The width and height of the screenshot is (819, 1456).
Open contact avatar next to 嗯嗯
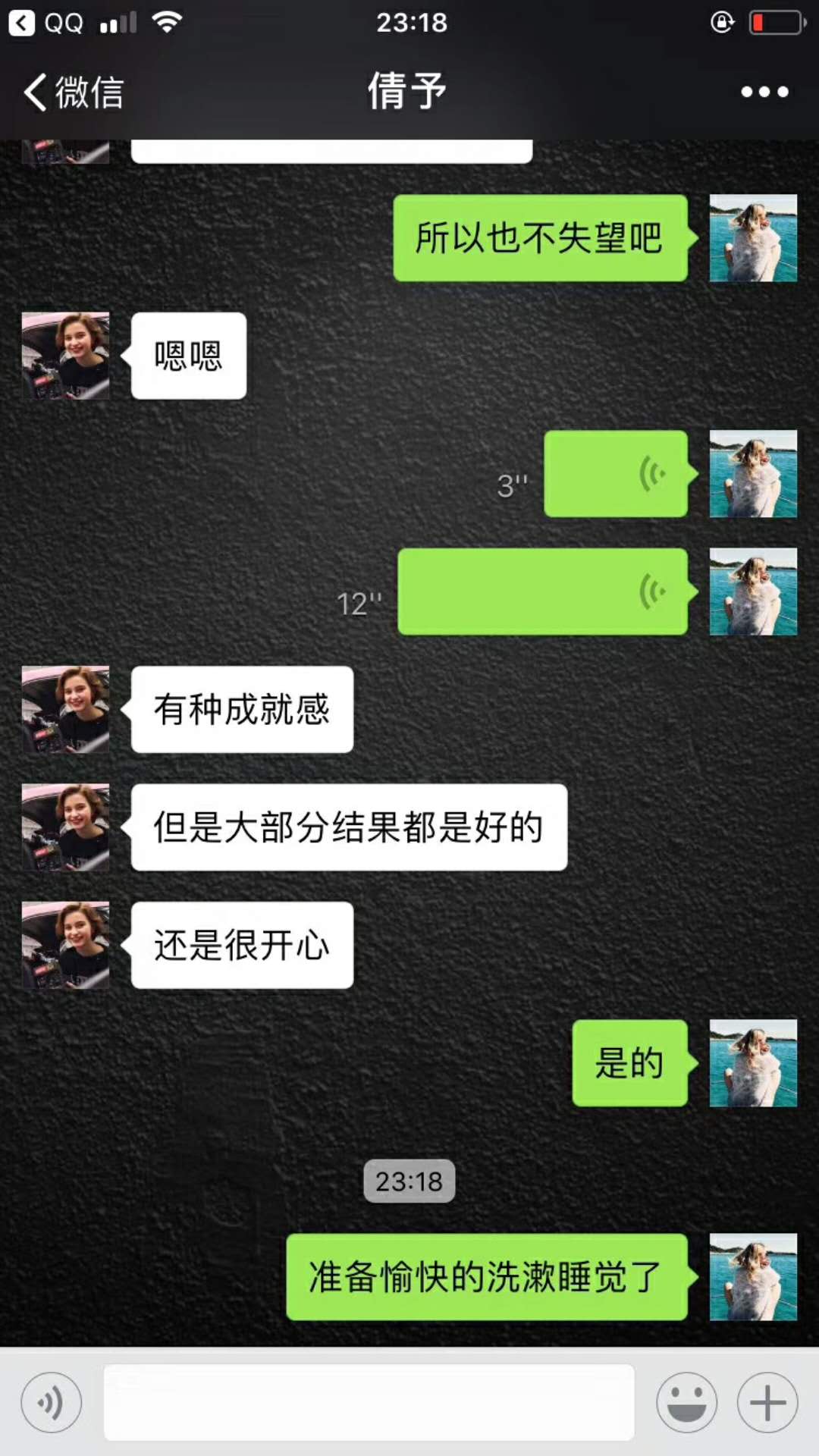click(65, 356)
